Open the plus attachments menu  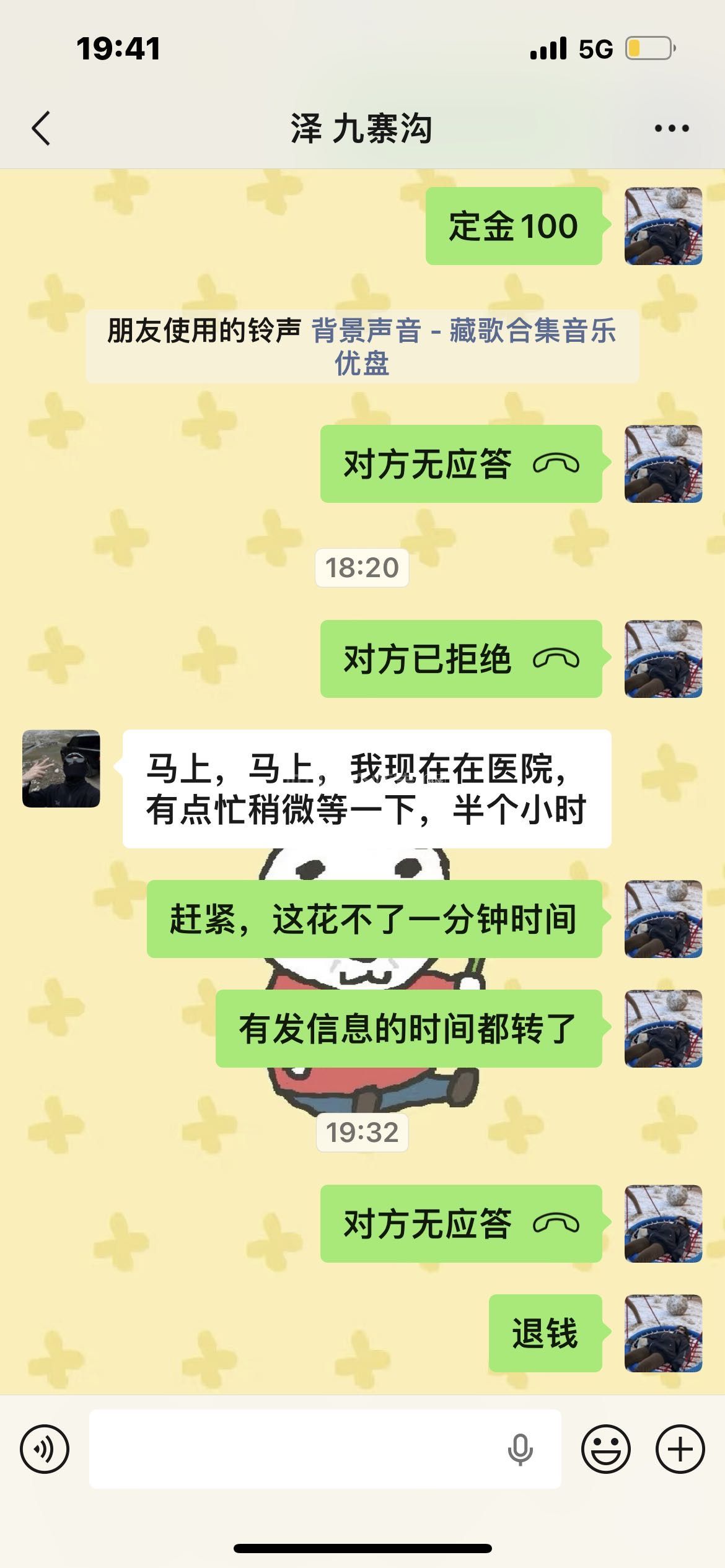click(x=680, y=1449)
